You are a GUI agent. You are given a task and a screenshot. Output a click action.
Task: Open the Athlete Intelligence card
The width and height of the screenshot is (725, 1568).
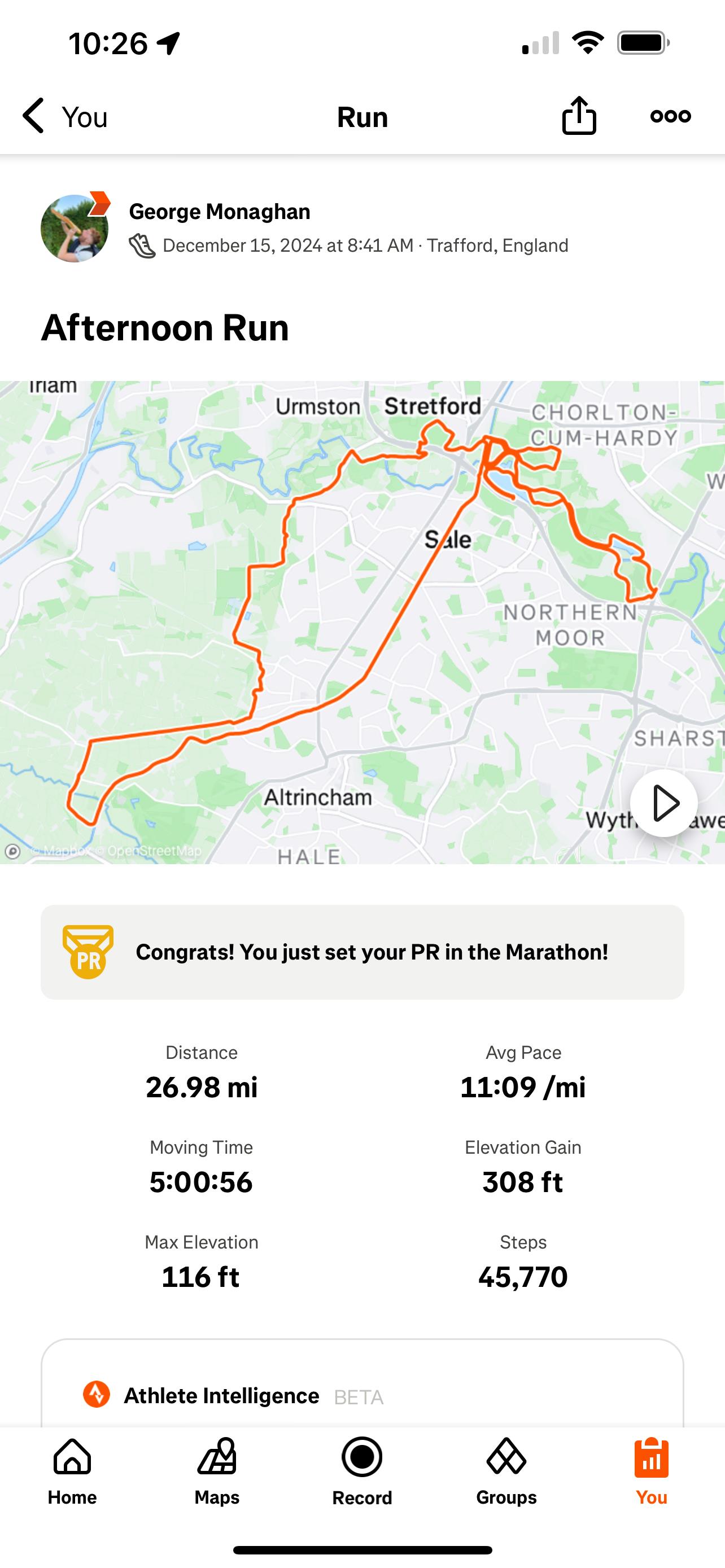362,1394
